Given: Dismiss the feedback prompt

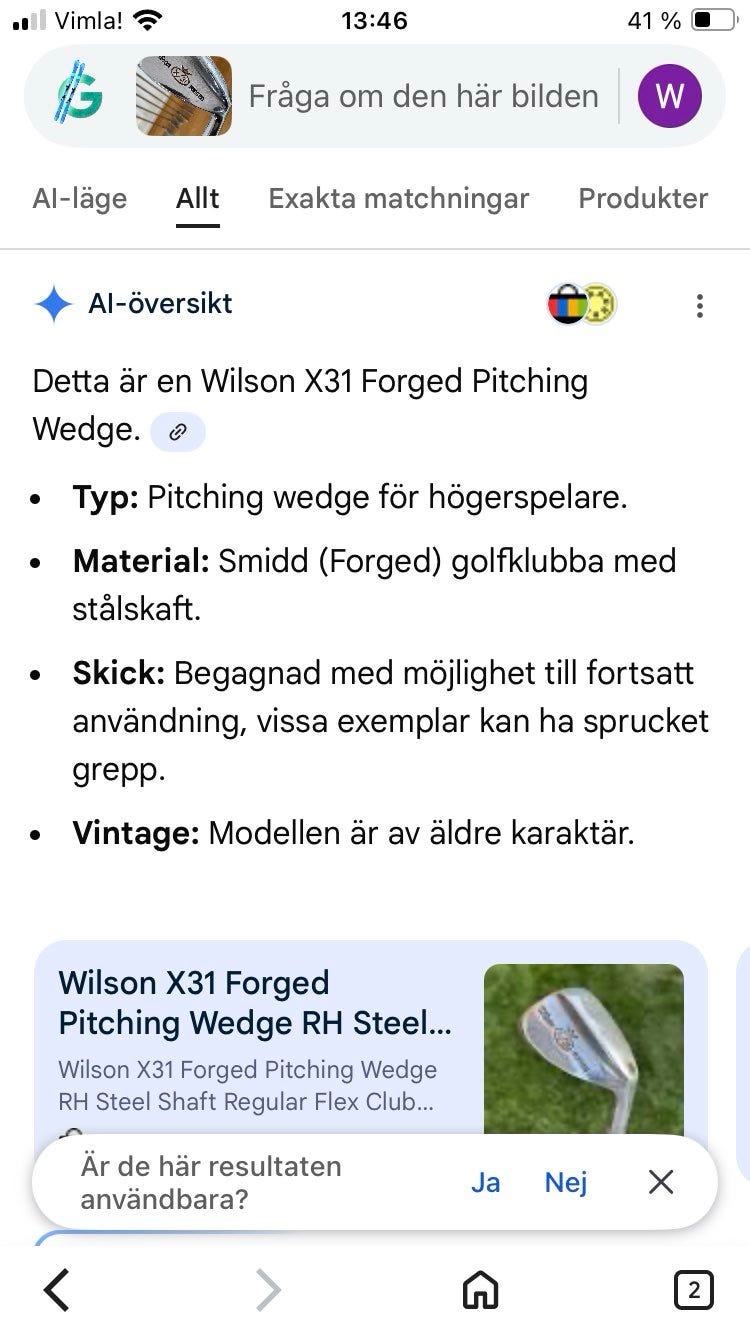Looking at the screenshot, I should click(x=661, y=1182).
